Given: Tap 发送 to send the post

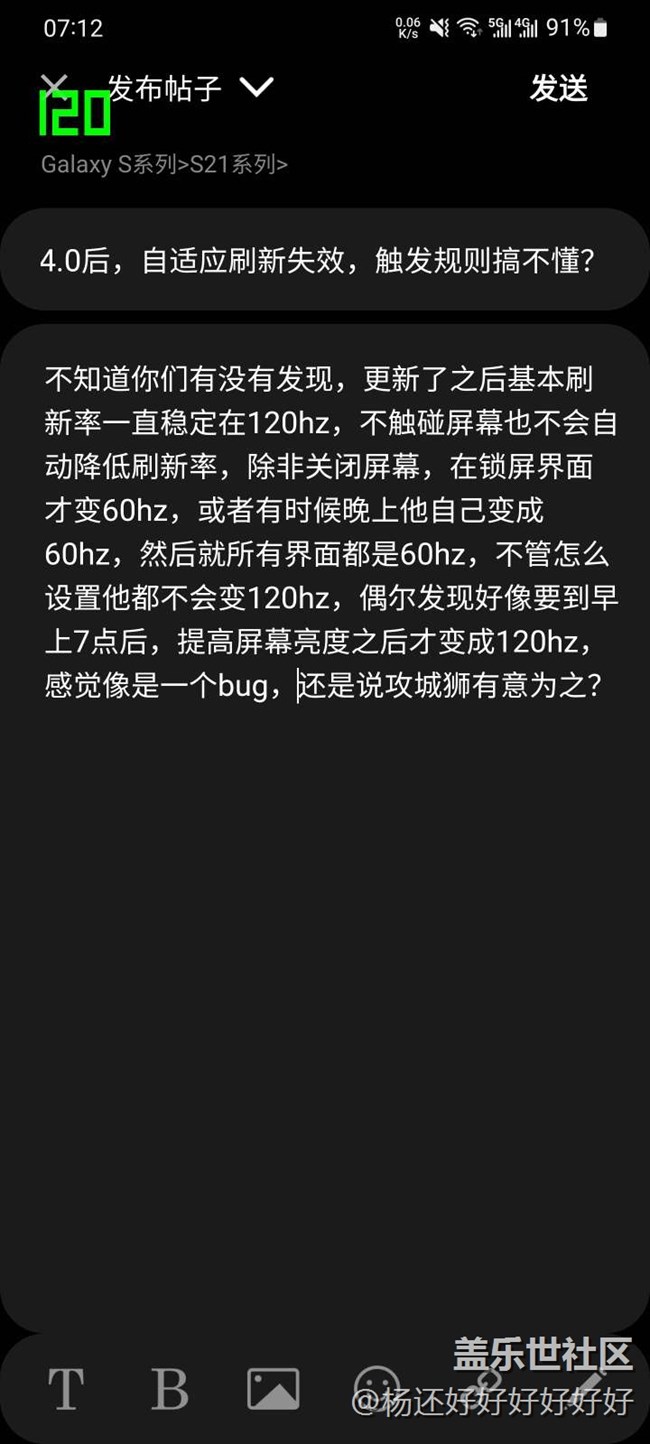Looking at the screenshot, I should coord(558,88).
